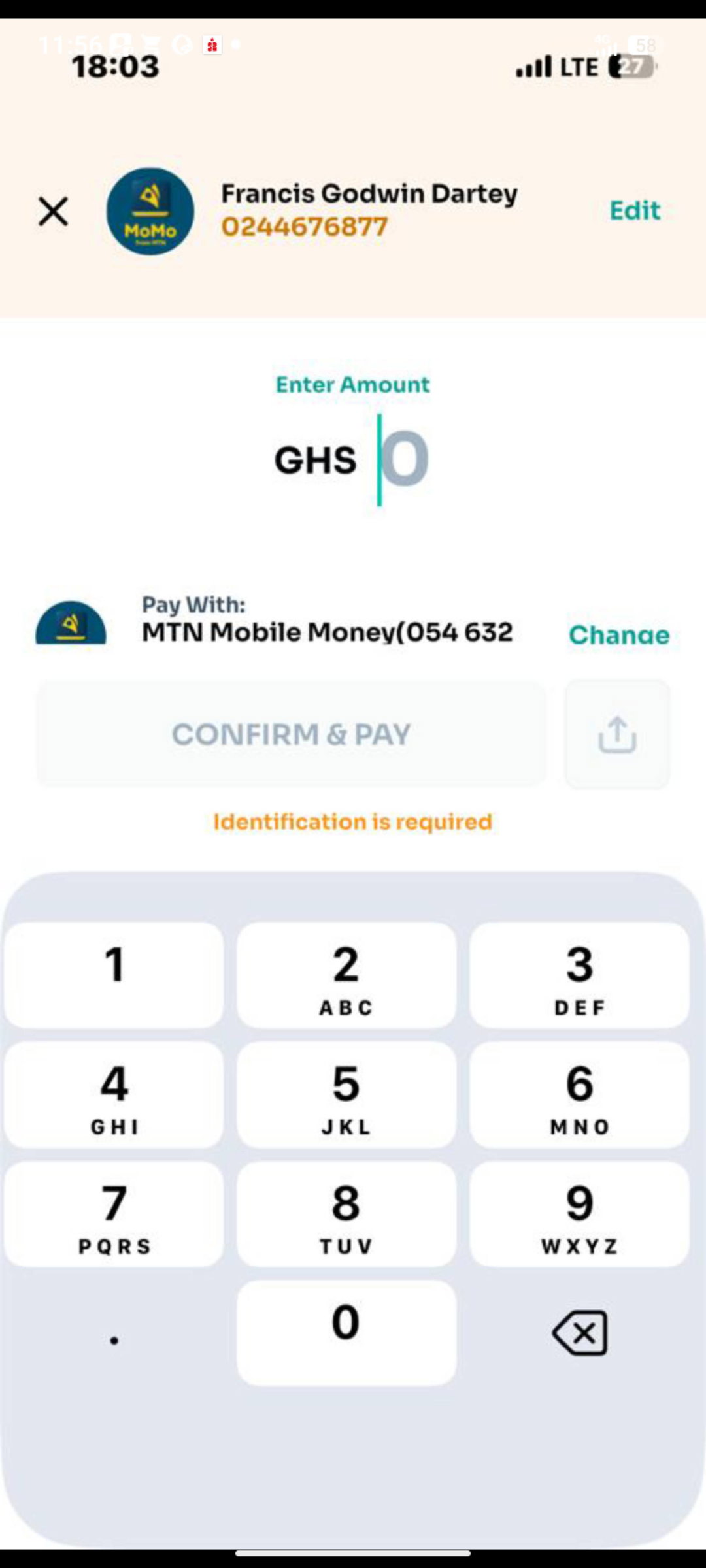
Task: Tap the CONFIRM & PAY button
Action: 291,734
